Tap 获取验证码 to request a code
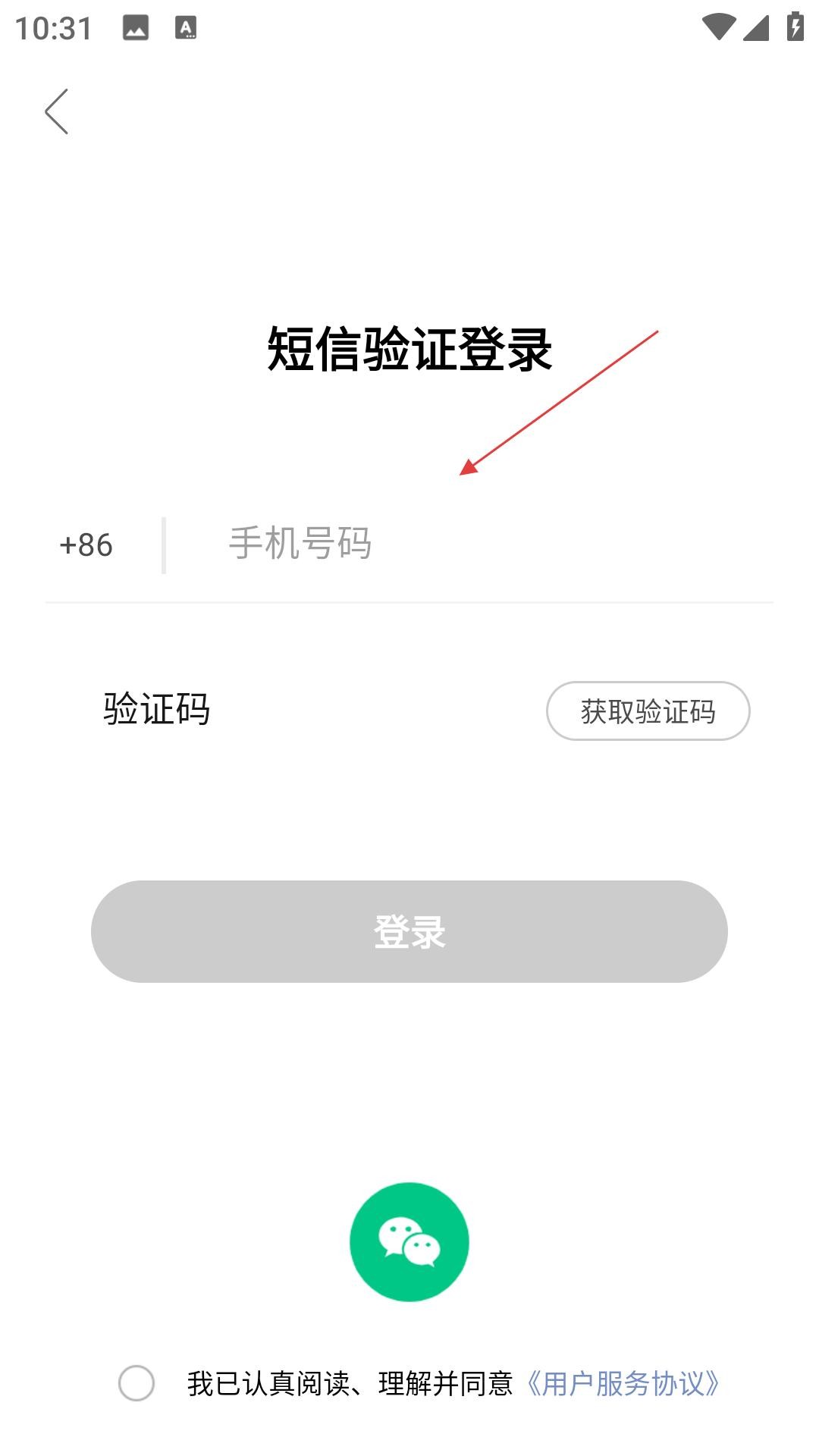This screenshot has width=819, height=1456. (x=648, y=711)
